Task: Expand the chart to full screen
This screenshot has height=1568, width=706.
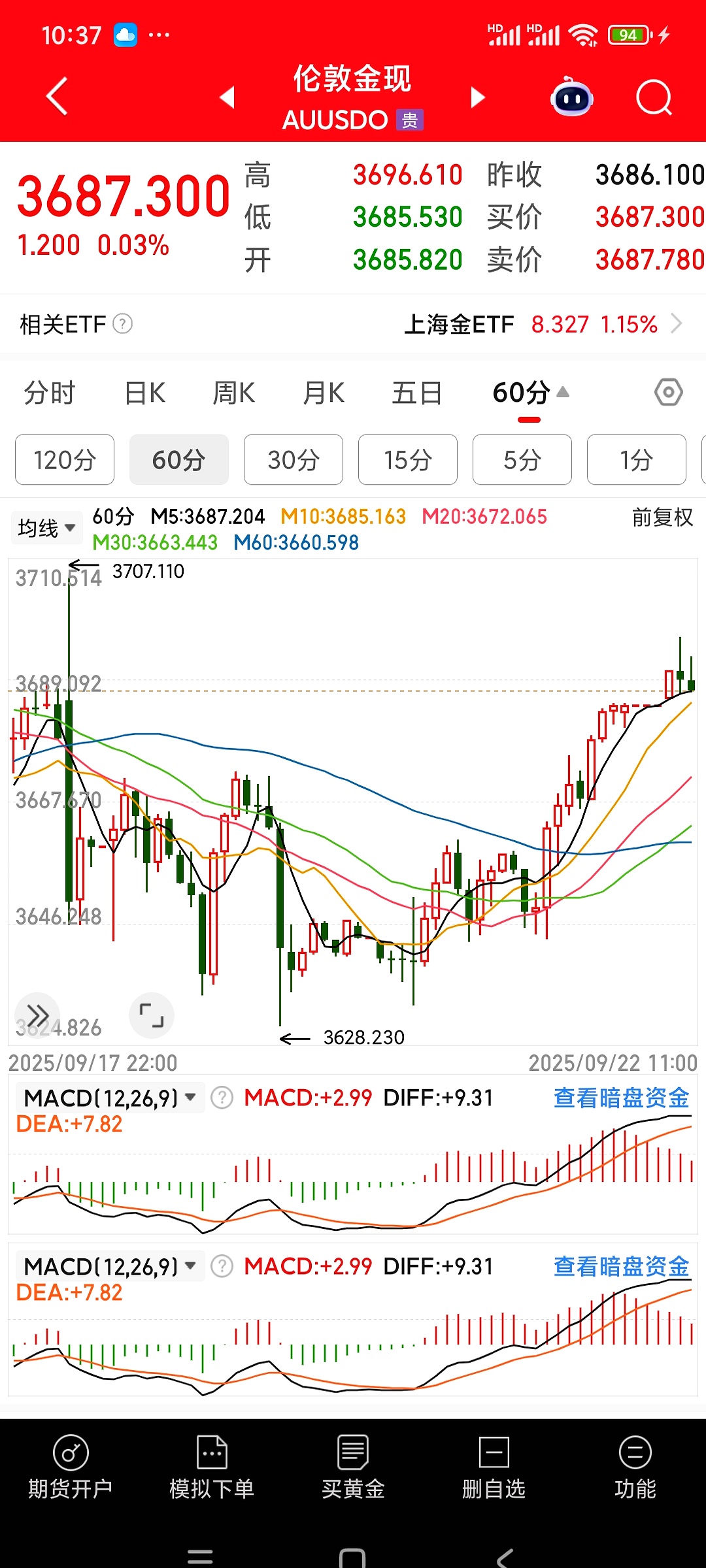Action: click(152, 1015)
